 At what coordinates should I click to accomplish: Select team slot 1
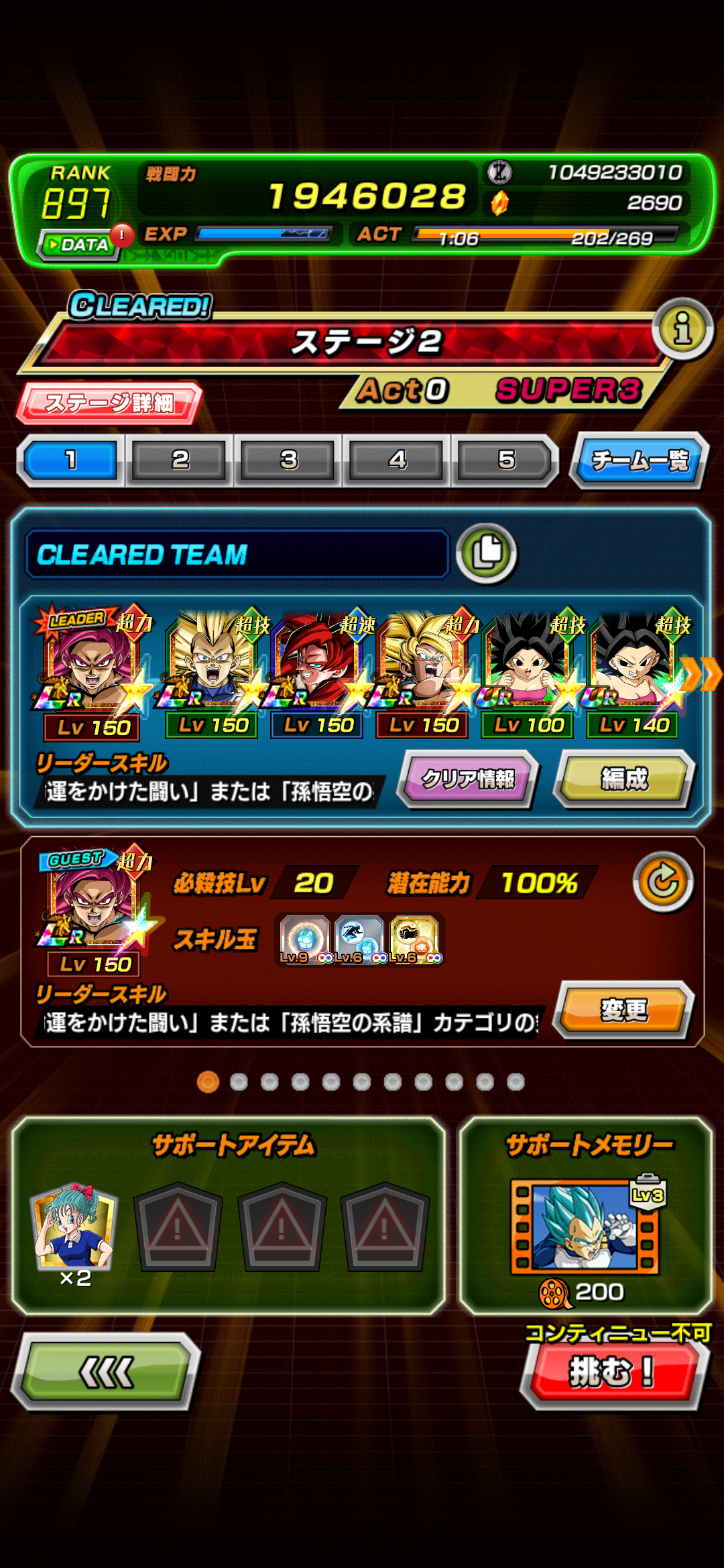tap(71, 460)
